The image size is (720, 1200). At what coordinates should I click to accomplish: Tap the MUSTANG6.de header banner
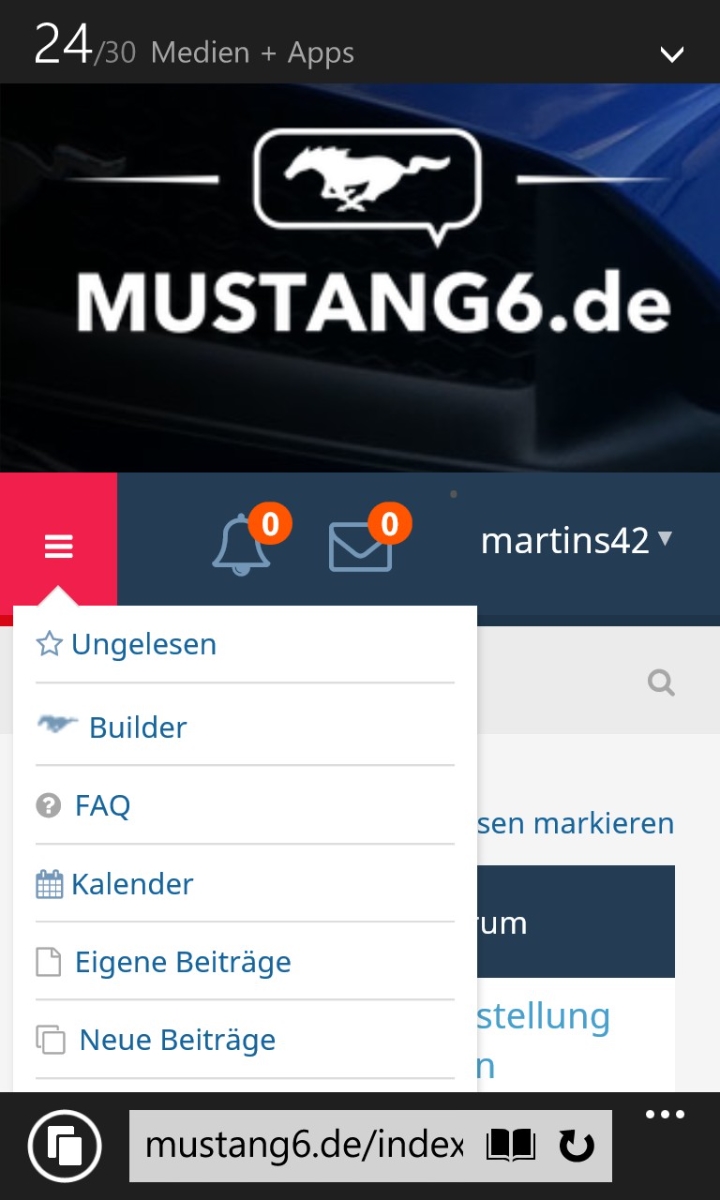(x=360, y=278)
